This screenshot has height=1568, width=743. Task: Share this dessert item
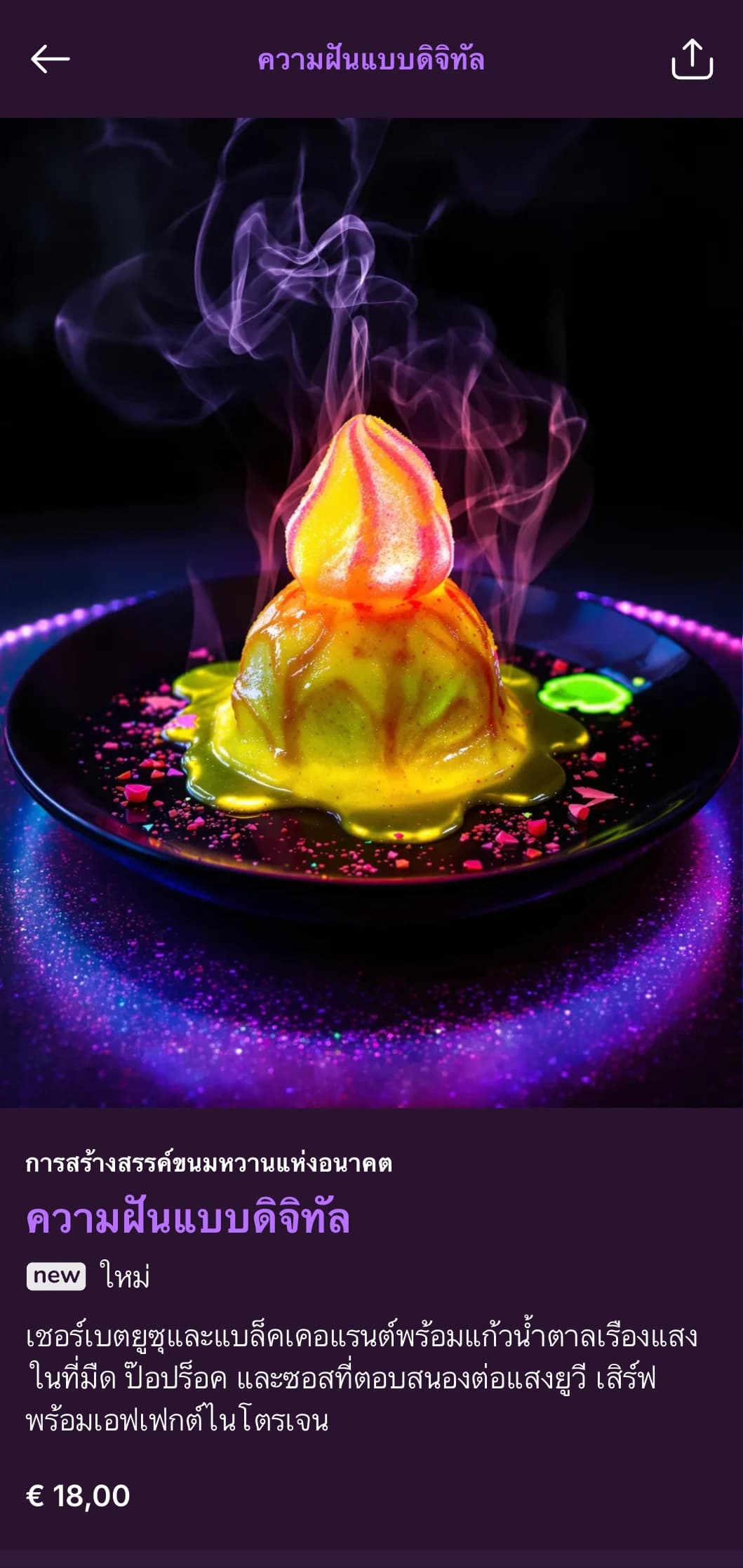click(x=692, y=59)
